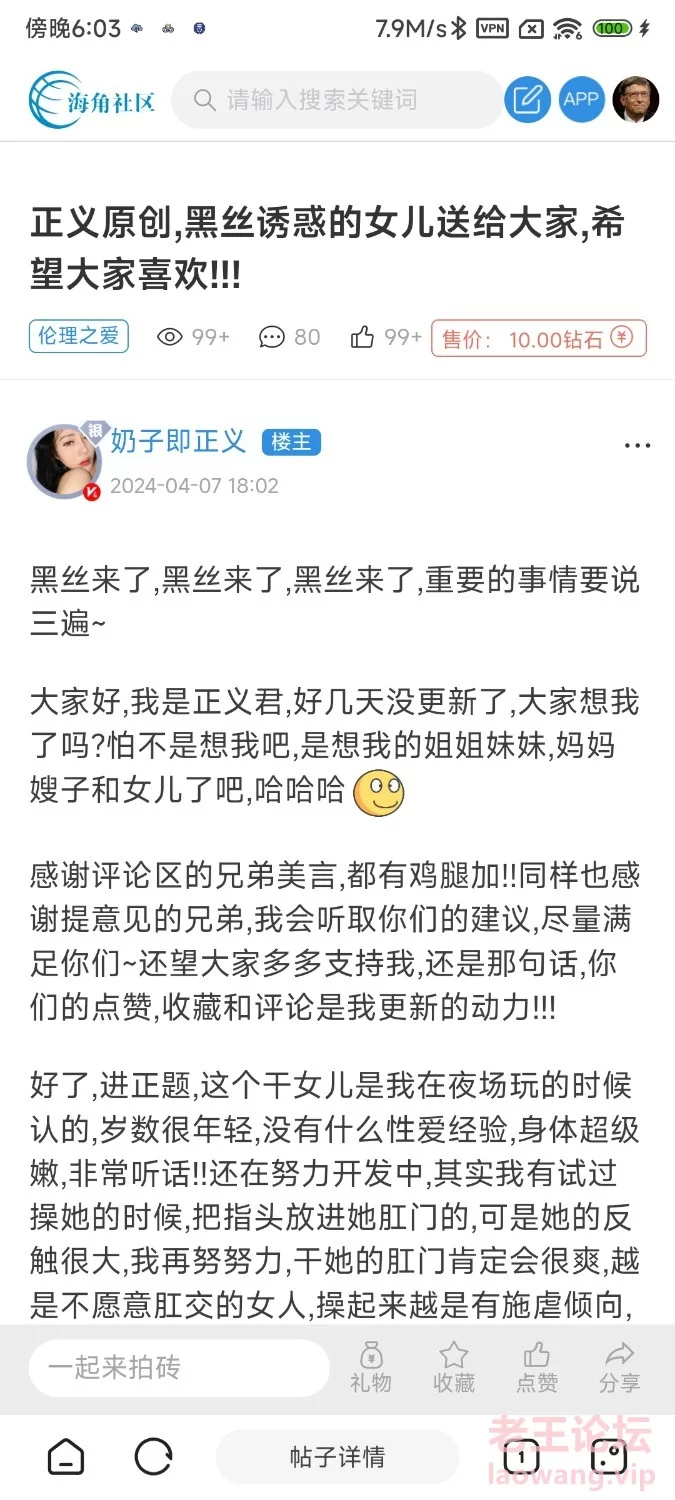Reload the page with refresh icon
This screenshot has height=1500, width=675.
154,1457
